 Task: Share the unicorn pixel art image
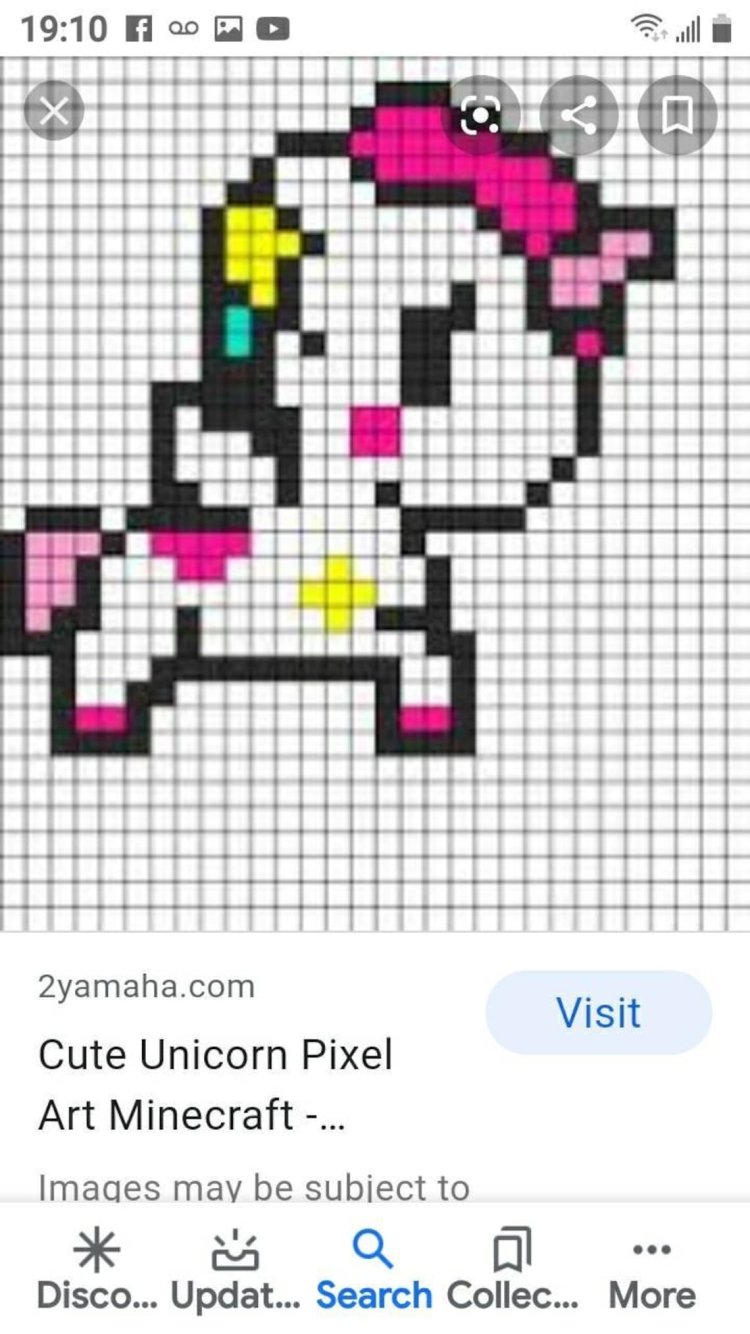pos(579,117)
